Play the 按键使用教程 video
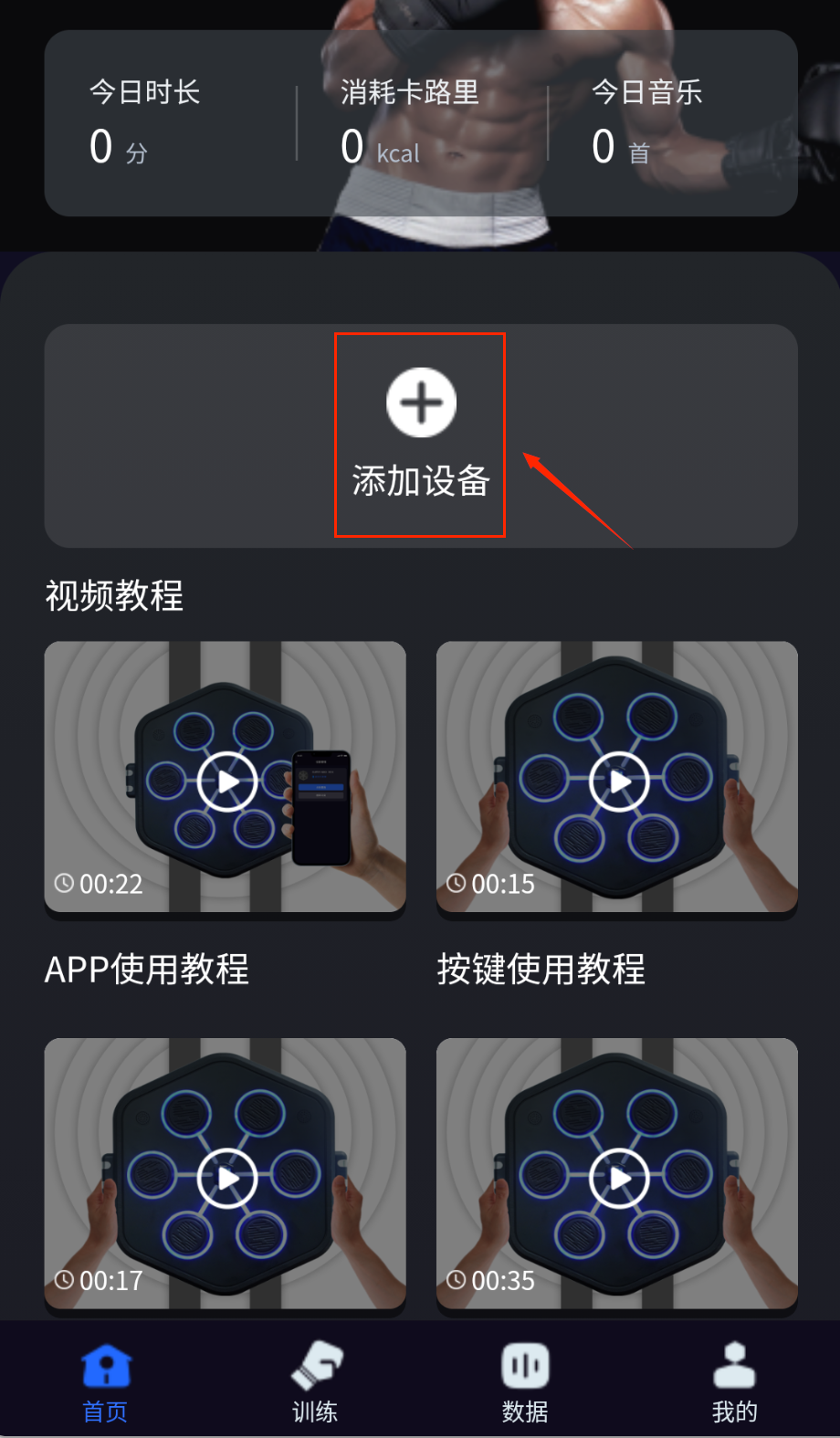Viewport: 840px width, 1438px height. [618, 782]
